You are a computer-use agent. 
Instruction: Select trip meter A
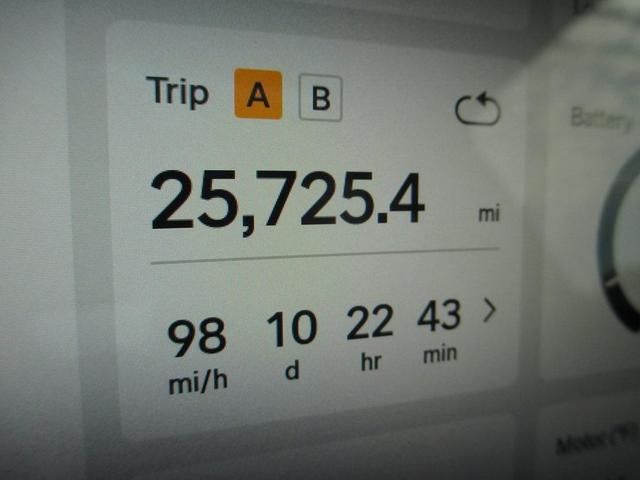click(258, 96)
